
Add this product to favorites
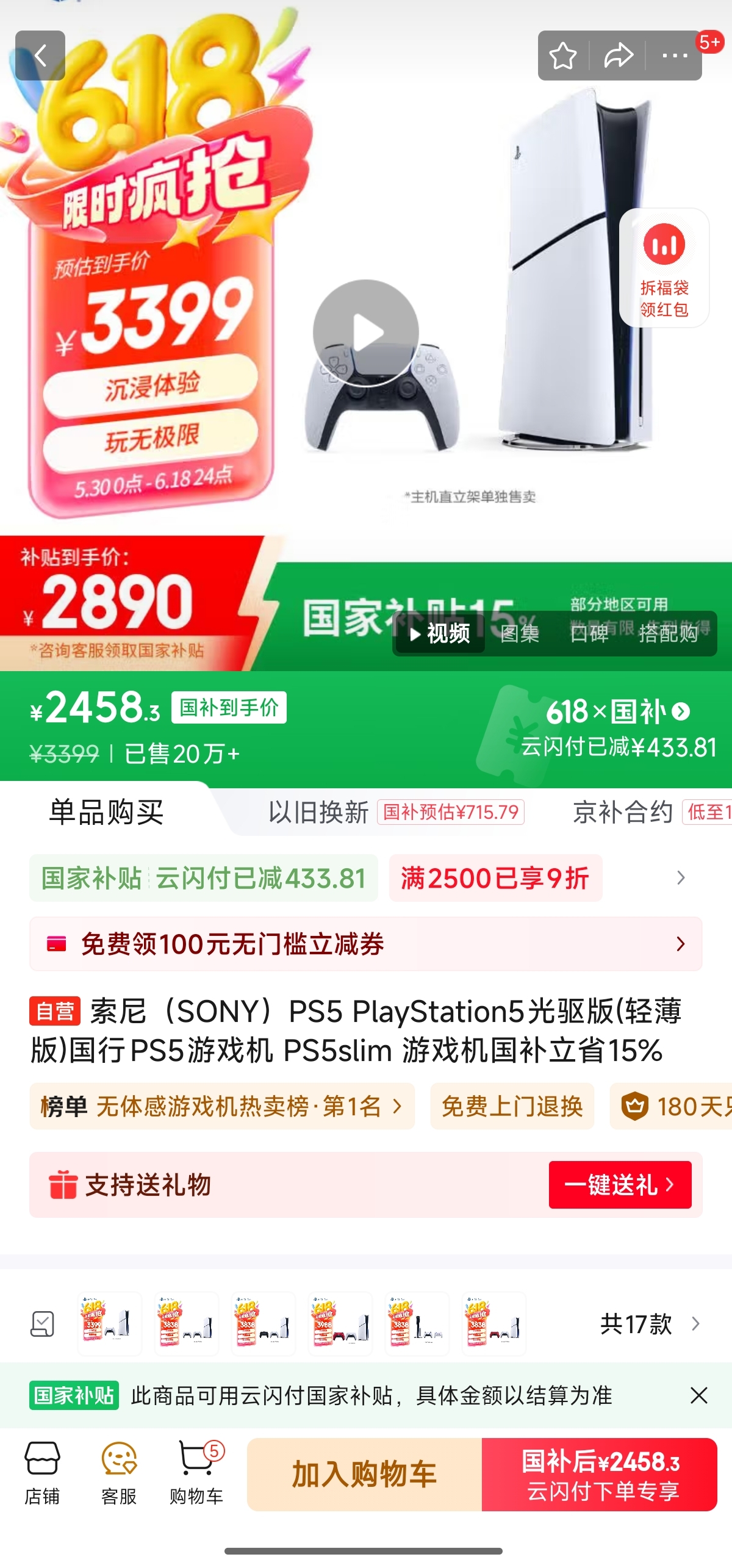coord(562,56)
